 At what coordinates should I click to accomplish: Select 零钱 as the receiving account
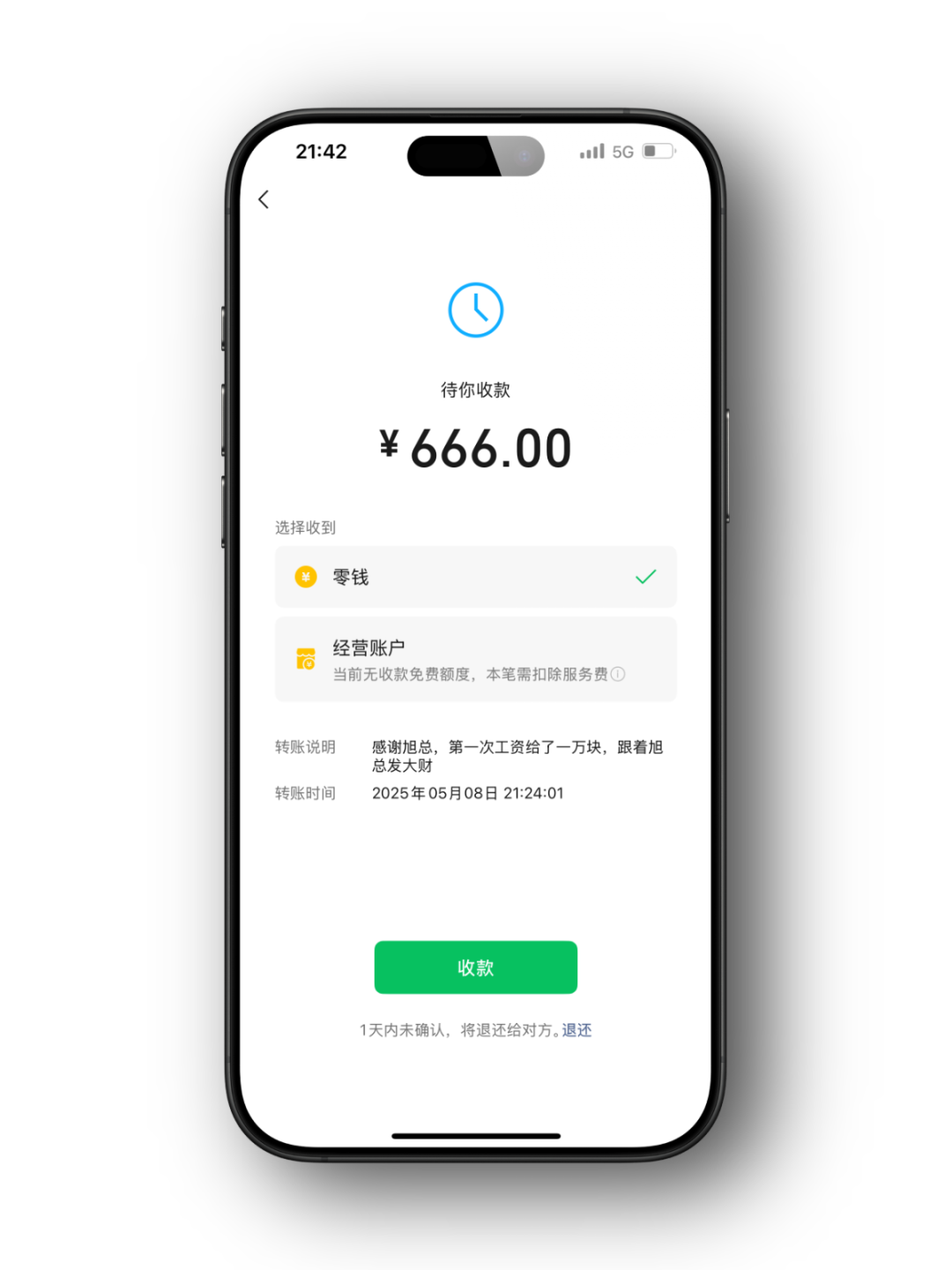(475, 577)
